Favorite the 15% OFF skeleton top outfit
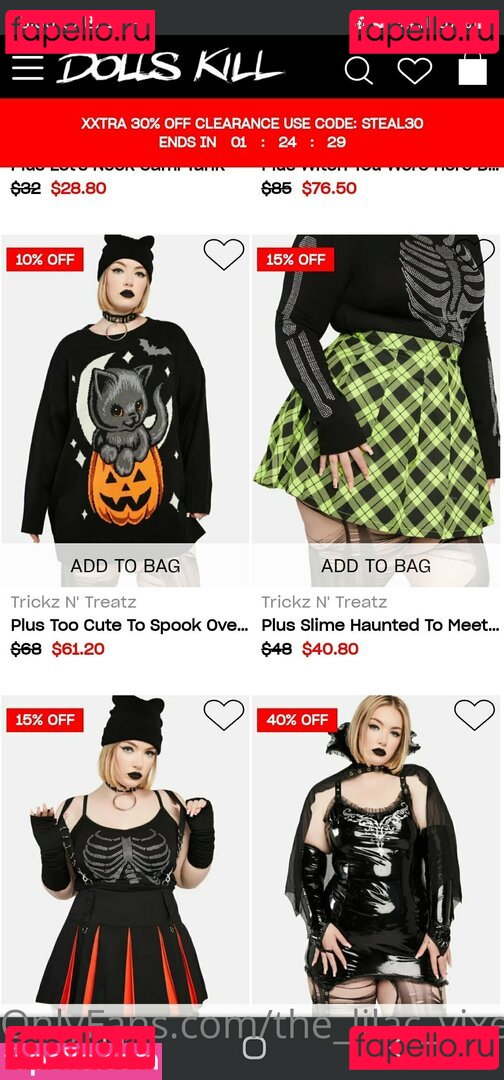 pyautogui.click(x=224, y=714)
